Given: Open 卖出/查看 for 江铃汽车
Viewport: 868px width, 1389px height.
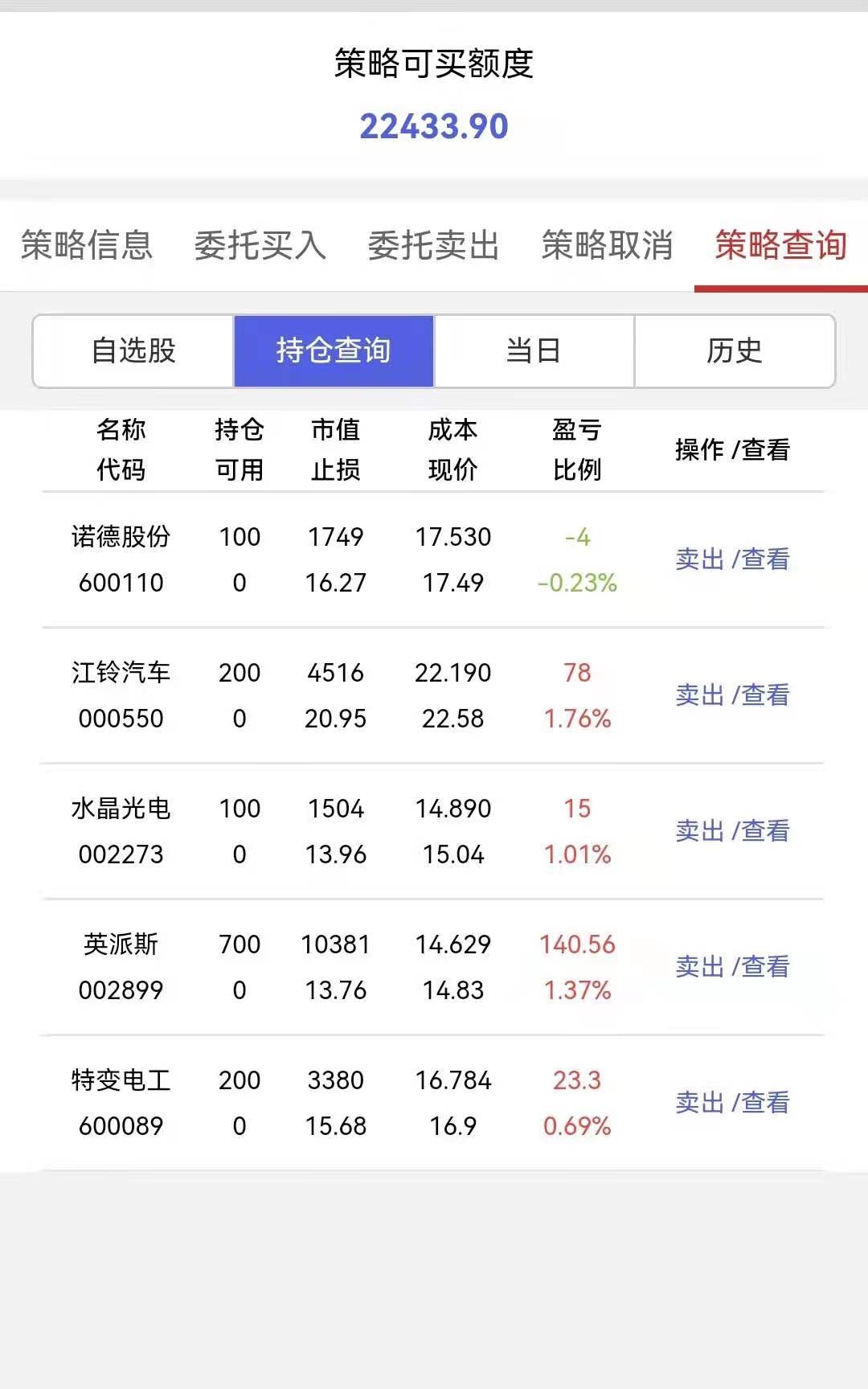Looking at the screenshot, I should click(x=732, y=695).
